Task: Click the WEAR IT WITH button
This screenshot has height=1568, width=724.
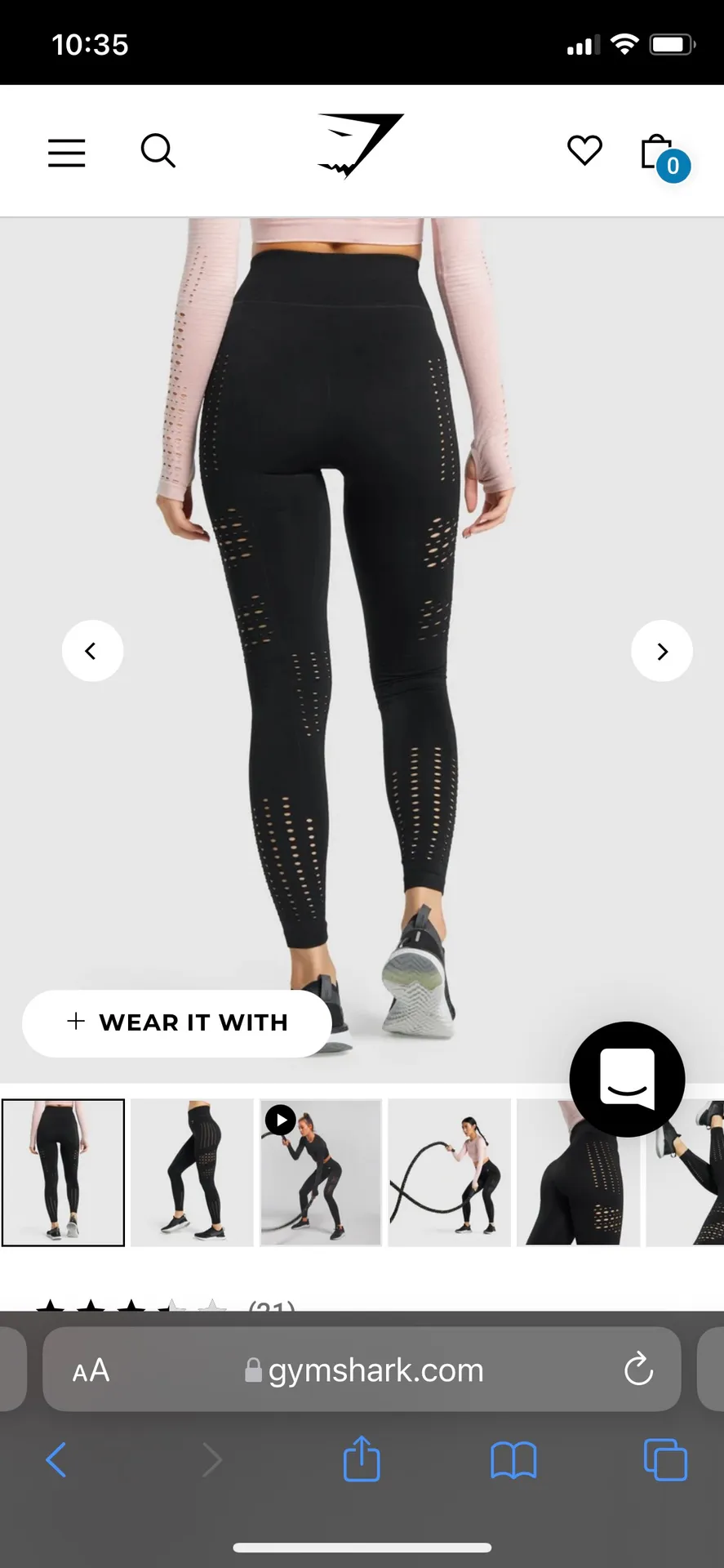Action: pos(176,1023)
